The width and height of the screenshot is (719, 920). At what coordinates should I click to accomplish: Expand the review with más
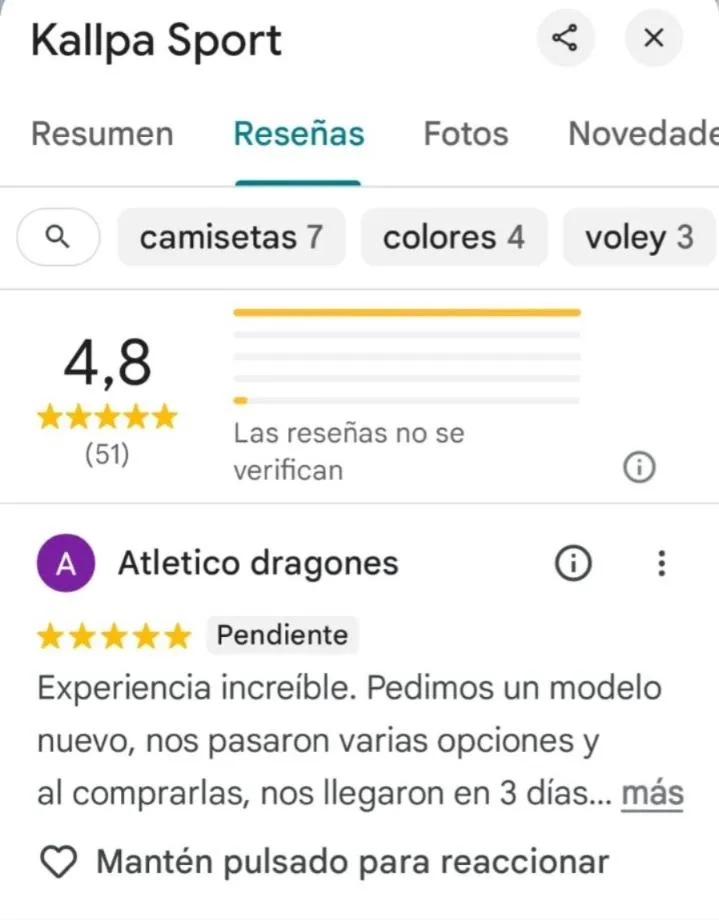652,794
